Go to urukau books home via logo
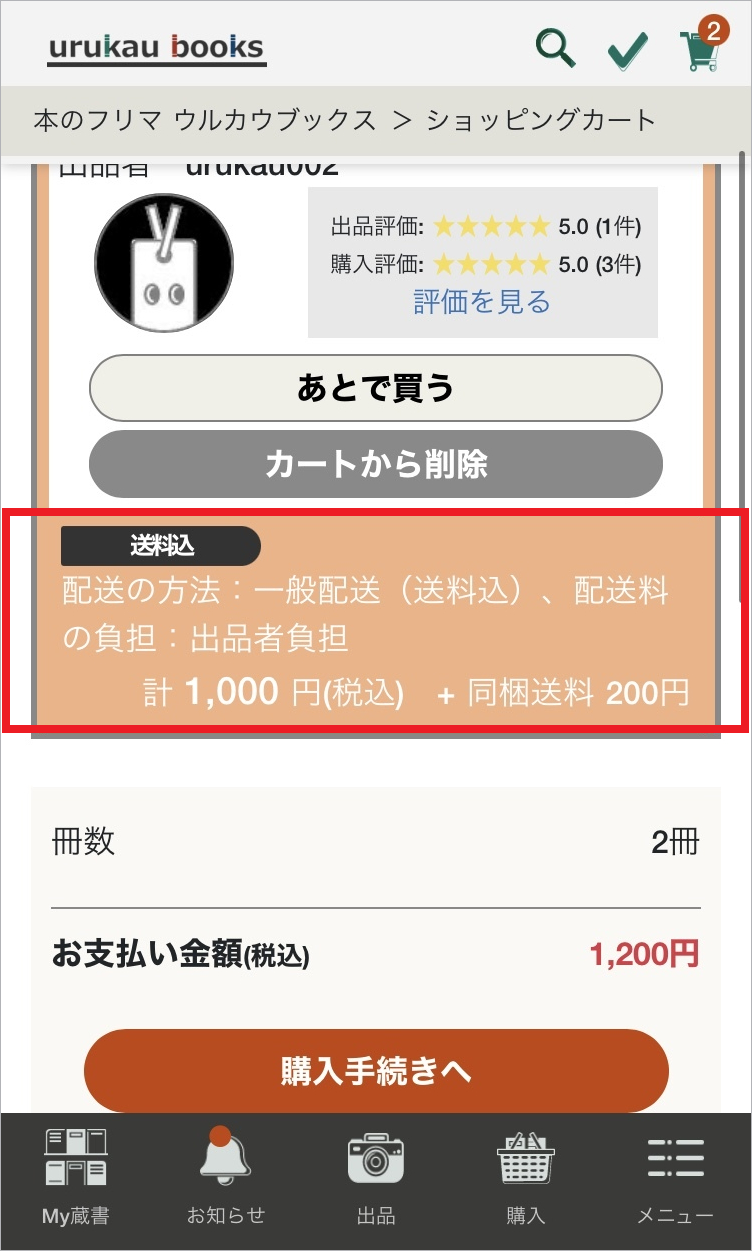Viewport: 752px width, 1251px height. (x=157, y=48)
